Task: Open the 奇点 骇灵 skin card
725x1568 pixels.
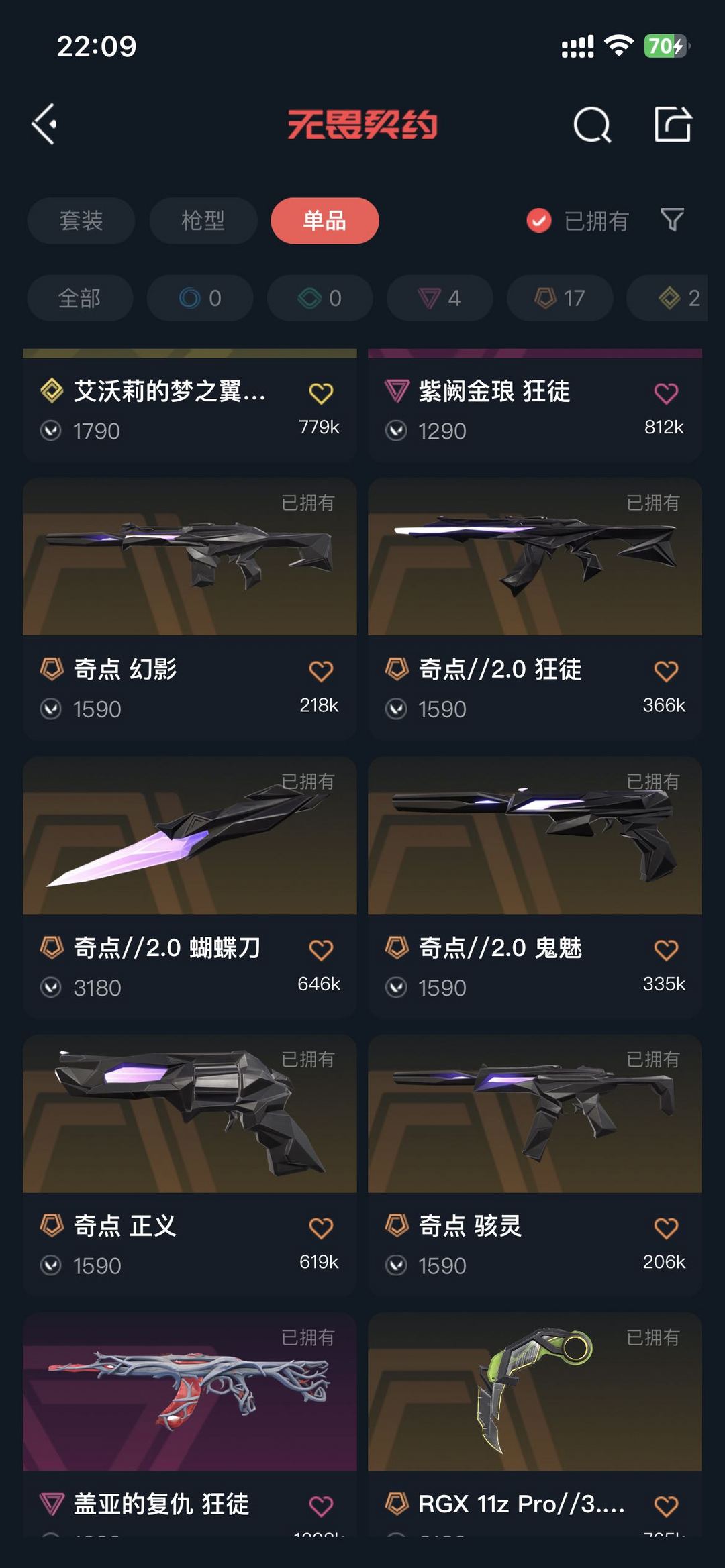Action: coord(535,1165)
